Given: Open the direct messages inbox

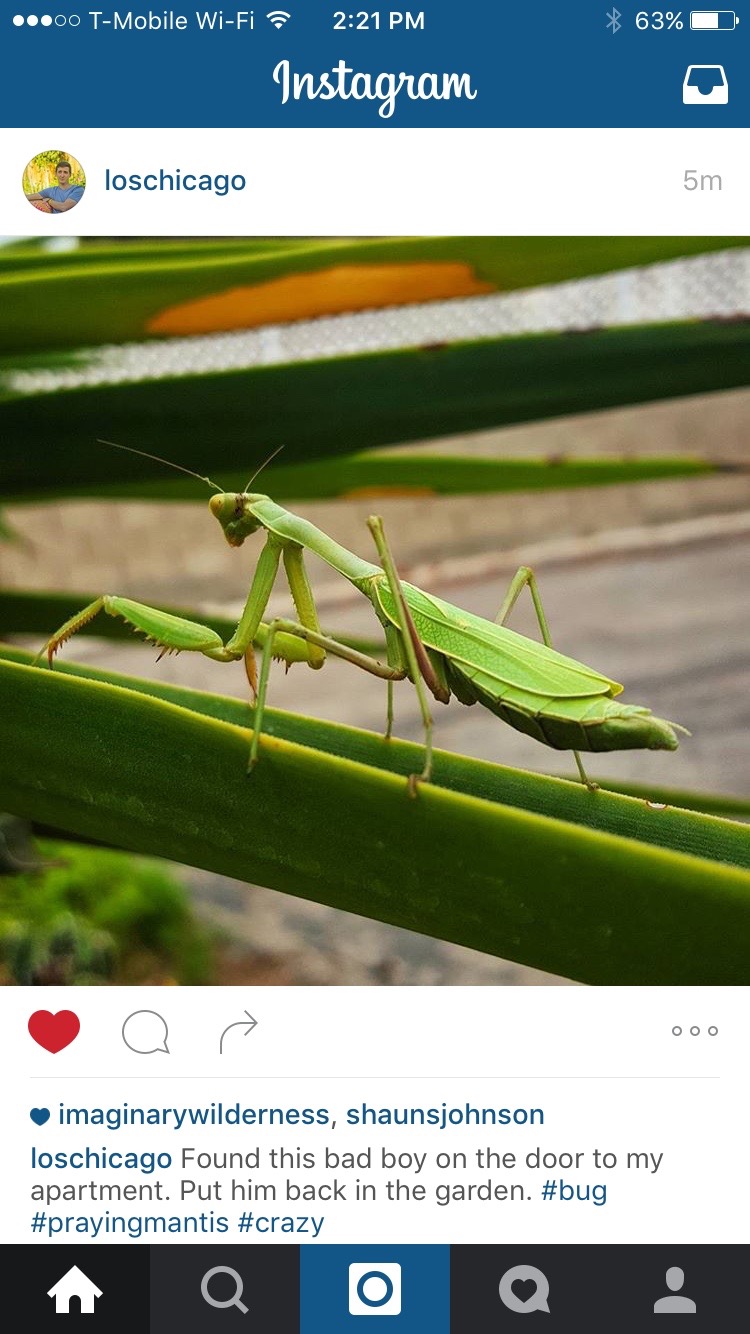Looking at the screenshot, I should (x=705, y=86).
